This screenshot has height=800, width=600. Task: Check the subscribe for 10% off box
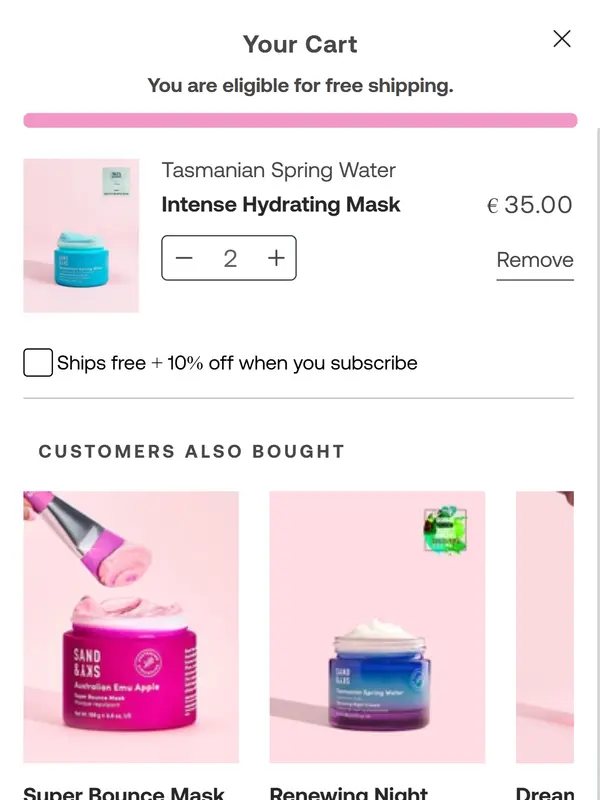pyautogui.click(x=38, y=363)
